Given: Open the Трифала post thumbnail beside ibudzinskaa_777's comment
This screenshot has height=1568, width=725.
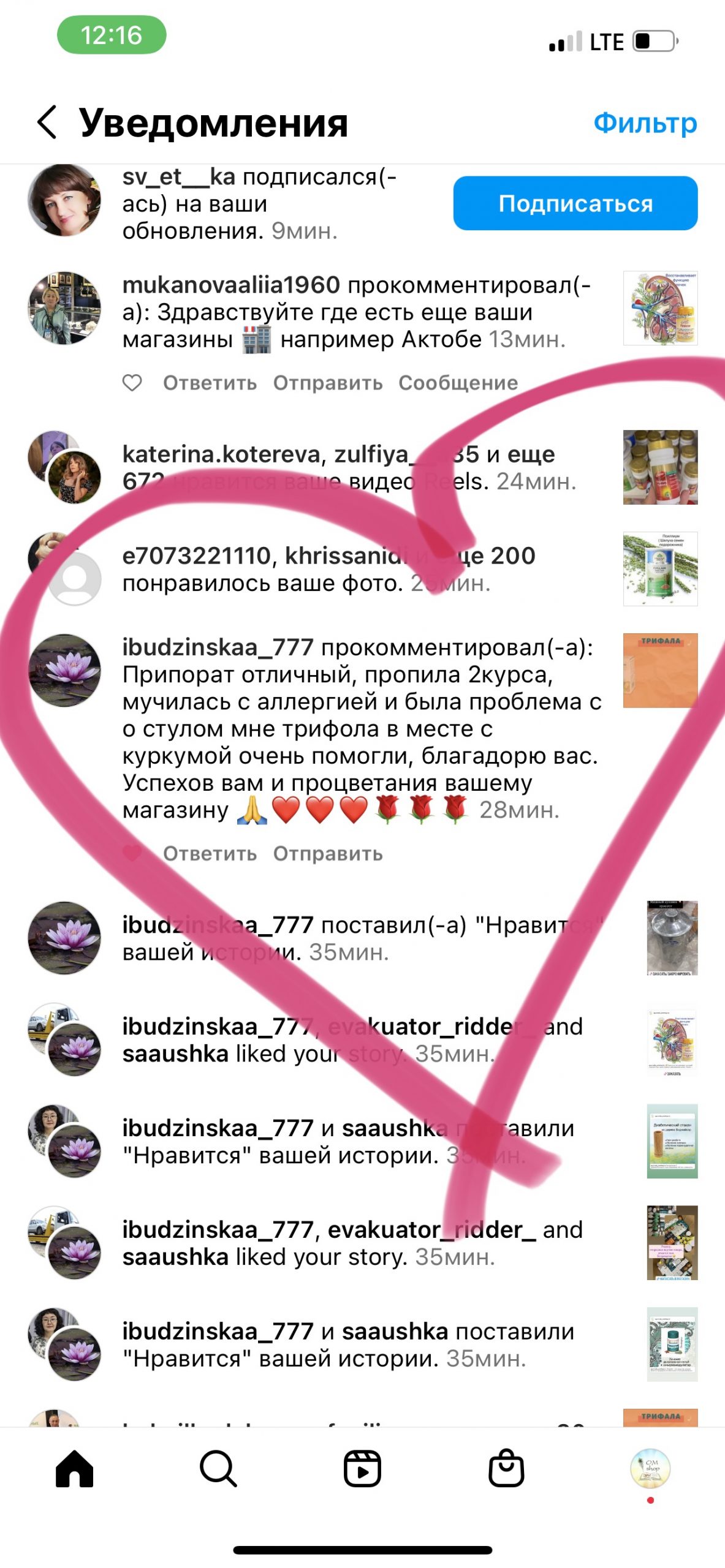Looking at the screenshot, I should click(660, 671).
